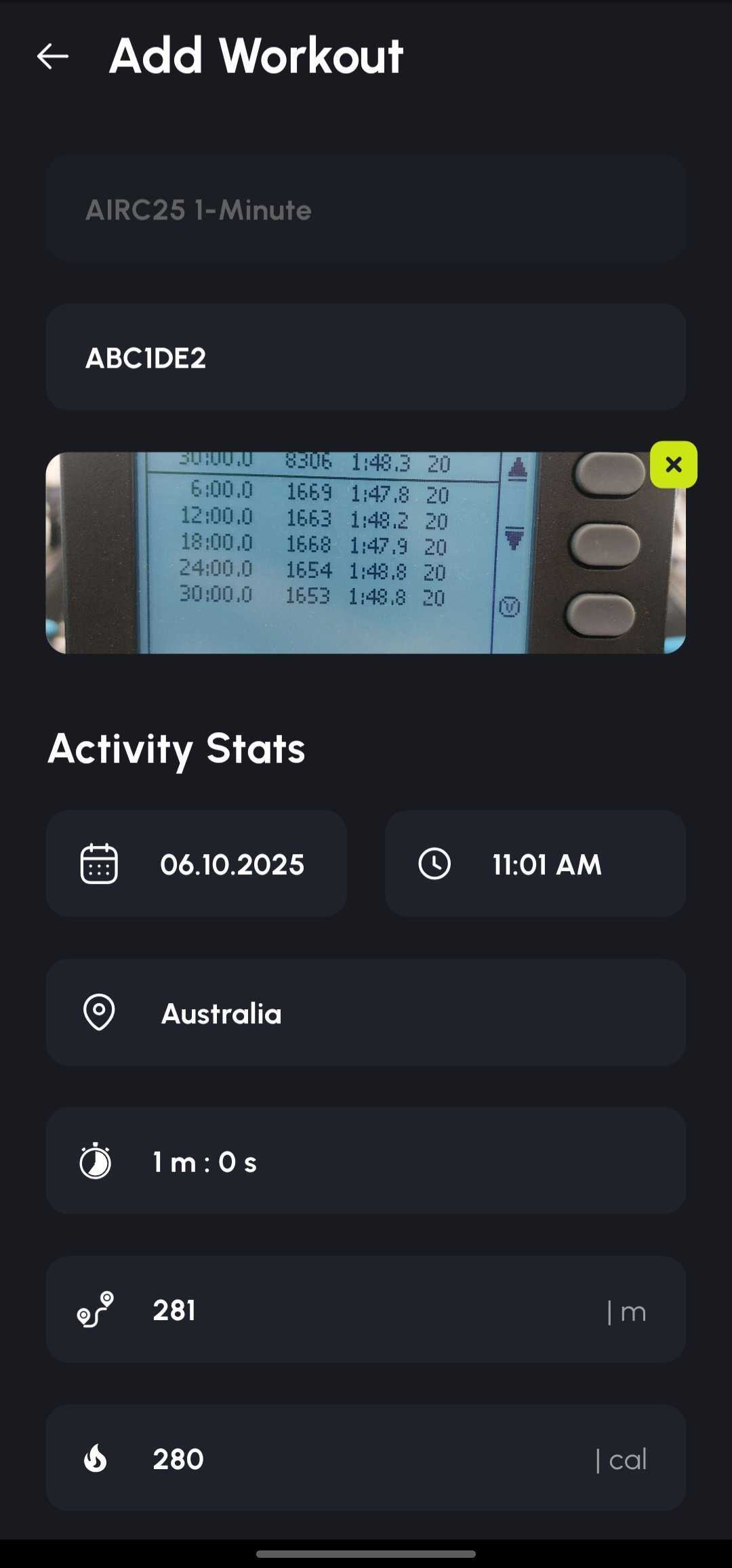Screen dimensions: 732x1568
Task: Tap the AIRC25 1-Minute workout name field
Action: 366,209
